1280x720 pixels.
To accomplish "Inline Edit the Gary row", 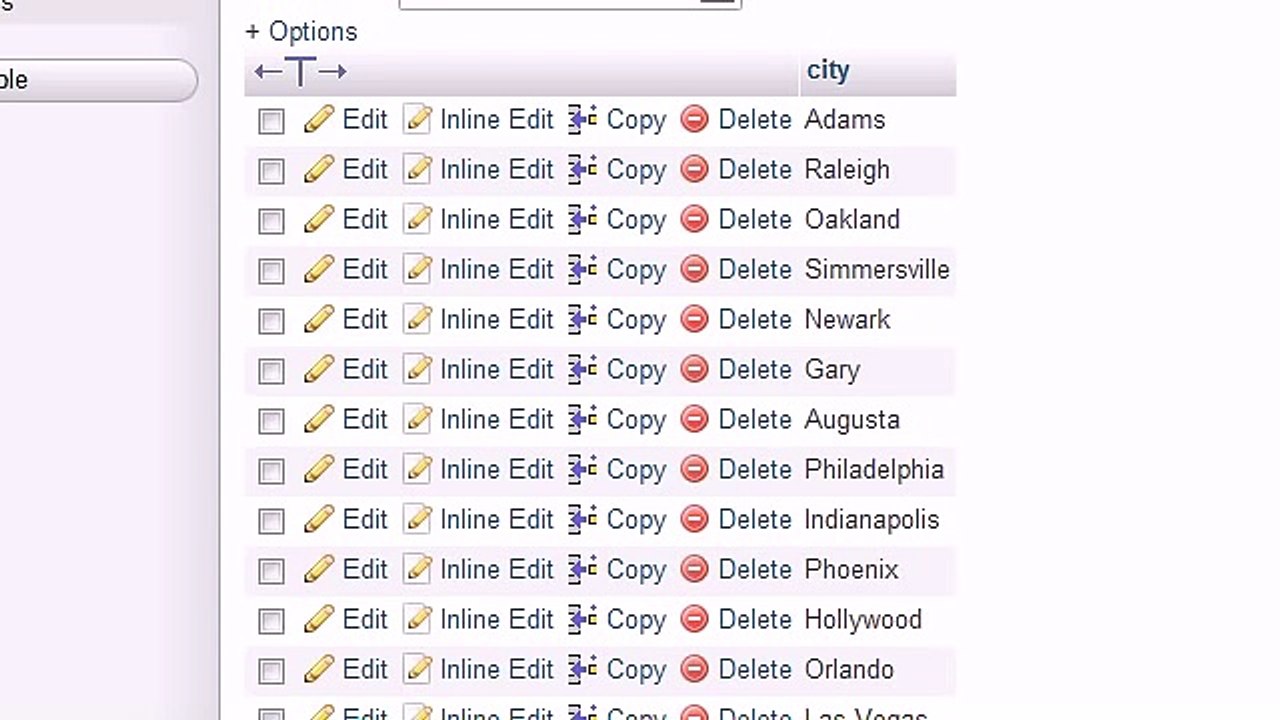I will pos(478,370).
